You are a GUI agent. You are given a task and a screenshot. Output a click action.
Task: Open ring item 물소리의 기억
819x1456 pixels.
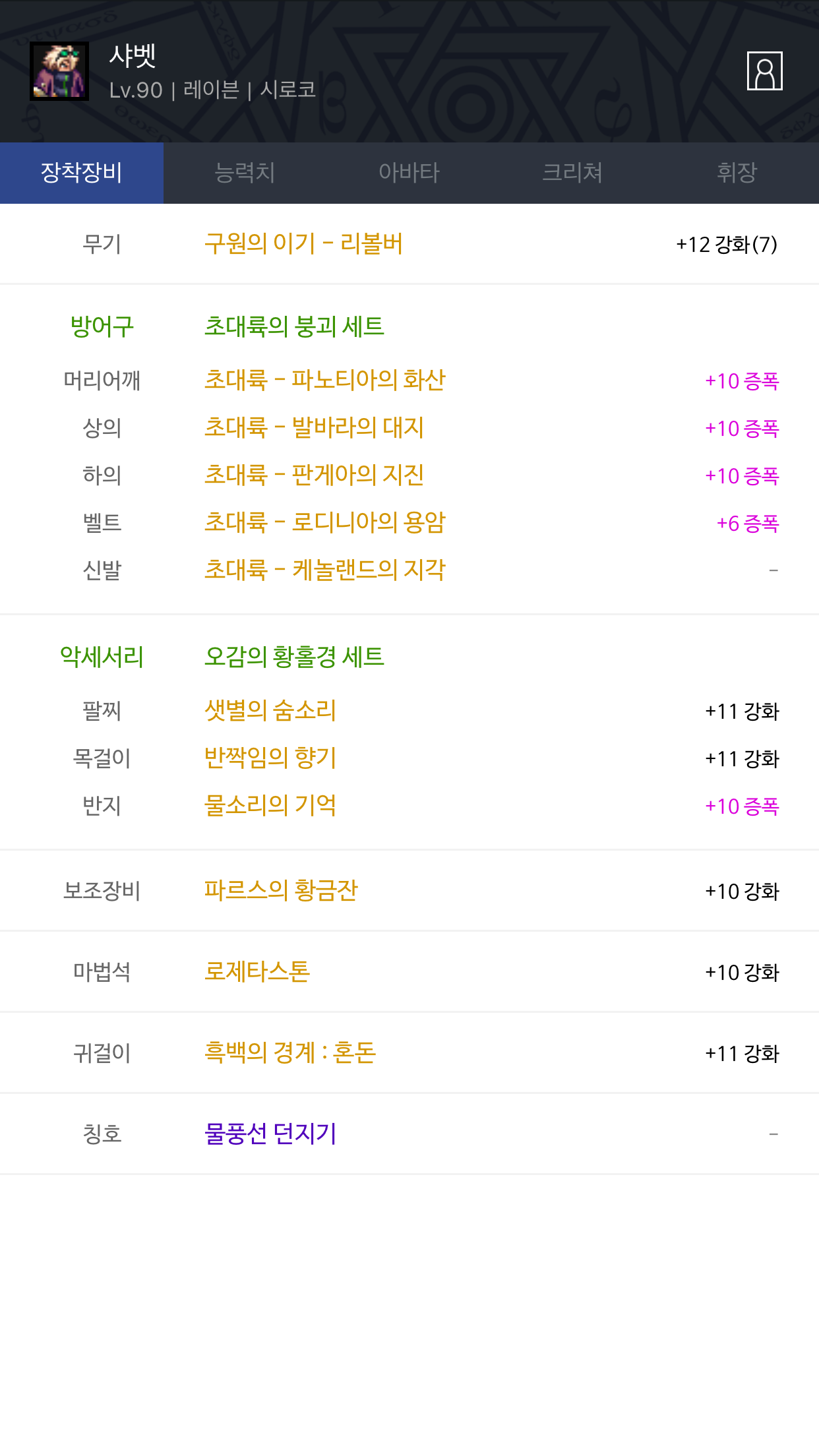click(x=270, y=806)
